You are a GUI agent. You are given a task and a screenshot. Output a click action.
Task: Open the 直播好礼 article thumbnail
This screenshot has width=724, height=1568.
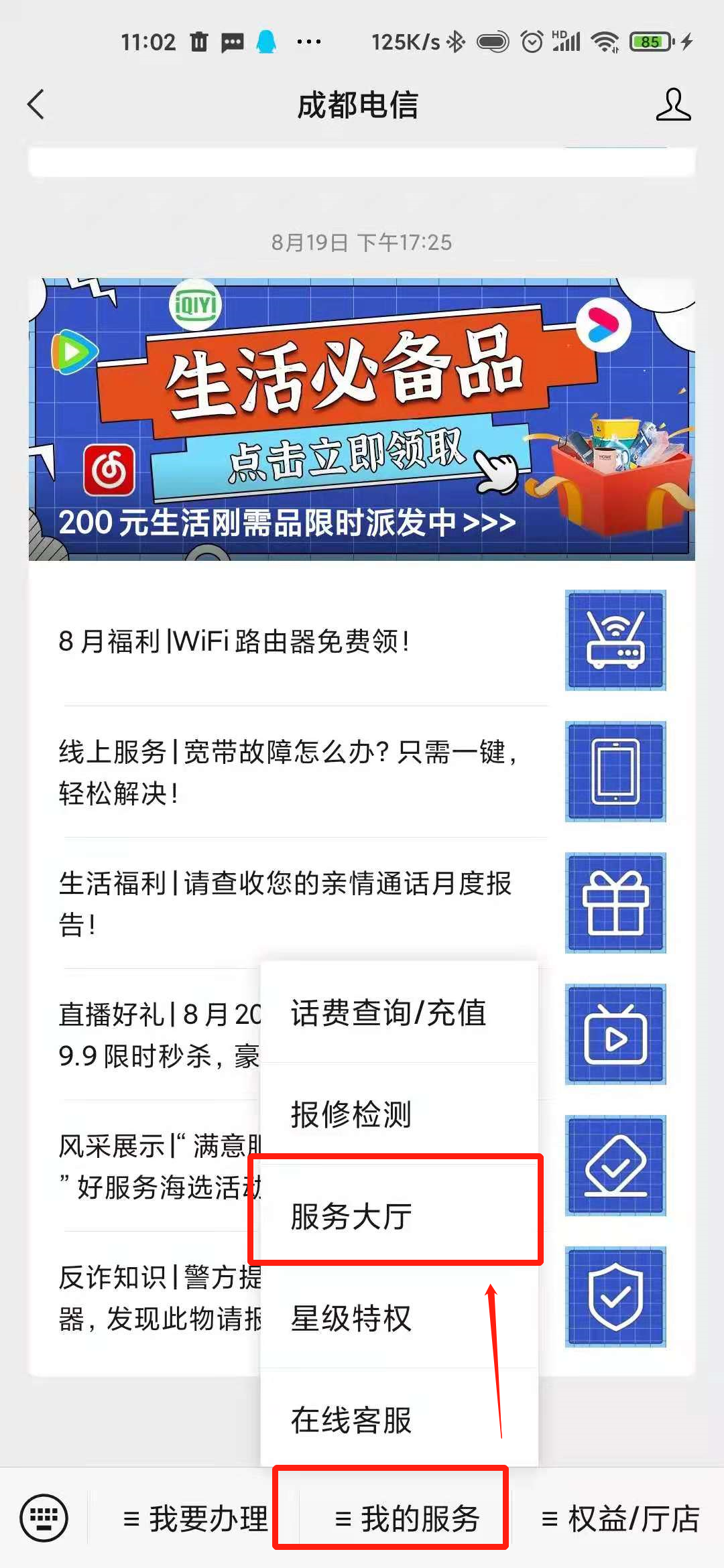[615, 1034]
